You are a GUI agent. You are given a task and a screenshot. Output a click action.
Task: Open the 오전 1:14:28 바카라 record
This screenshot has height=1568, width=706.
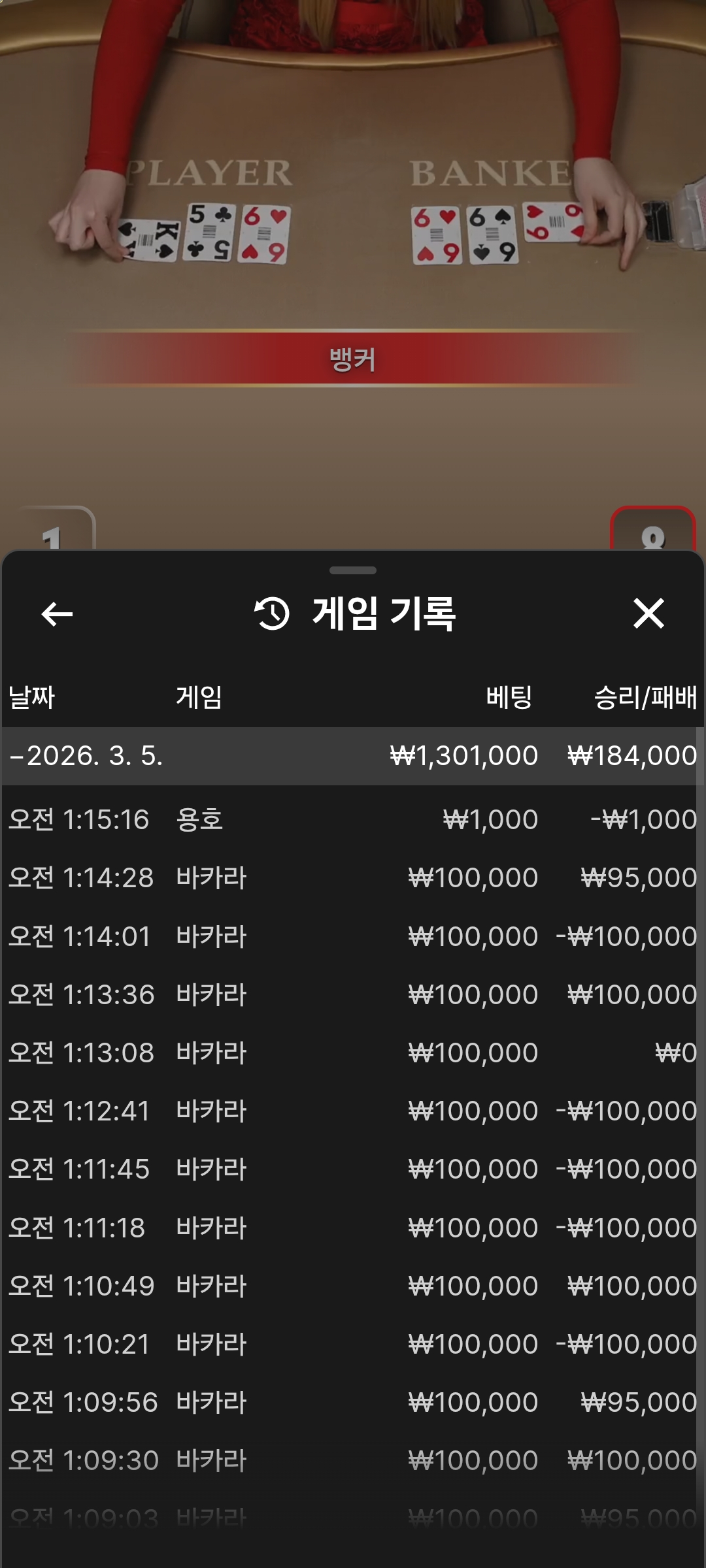pos(352,877)
